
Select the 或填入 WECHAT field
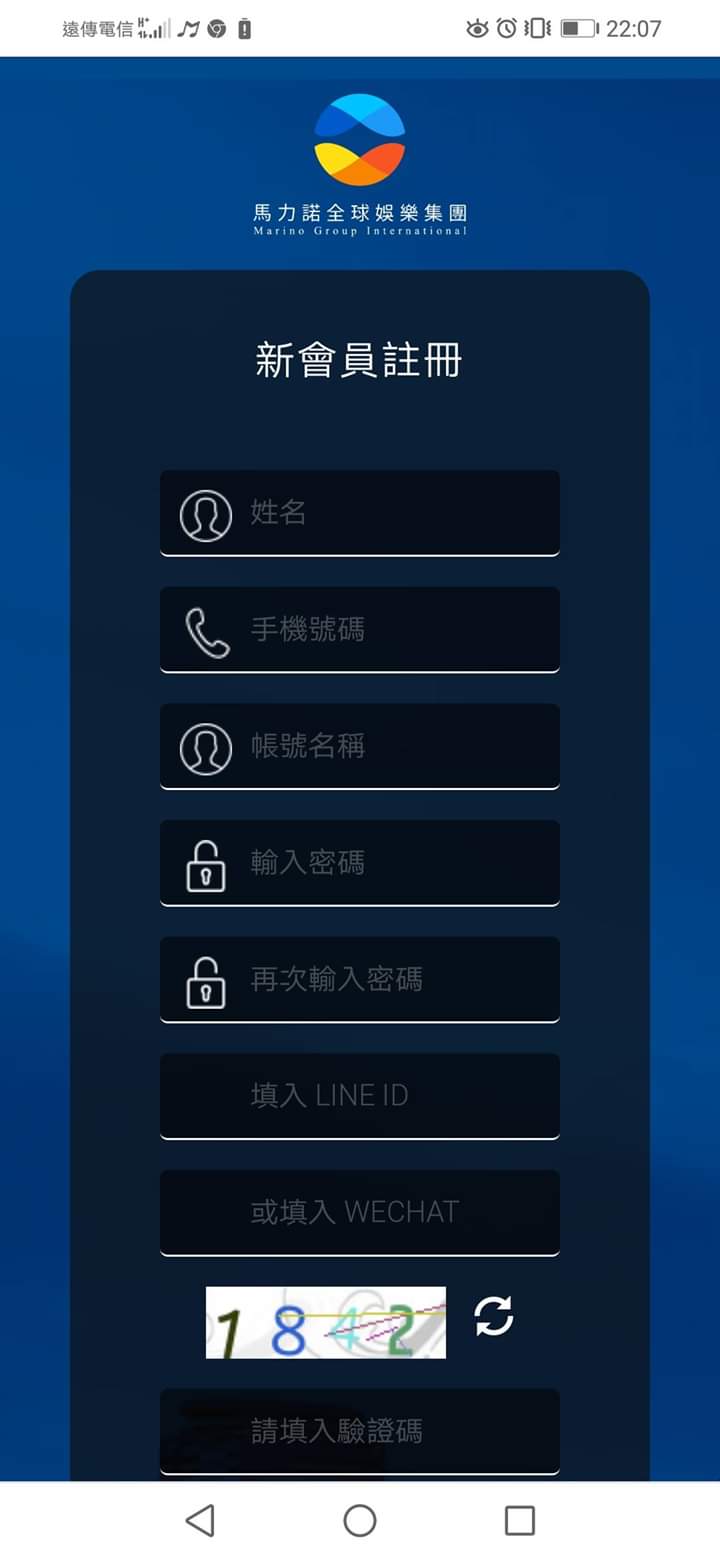[x=360, y=1212]
